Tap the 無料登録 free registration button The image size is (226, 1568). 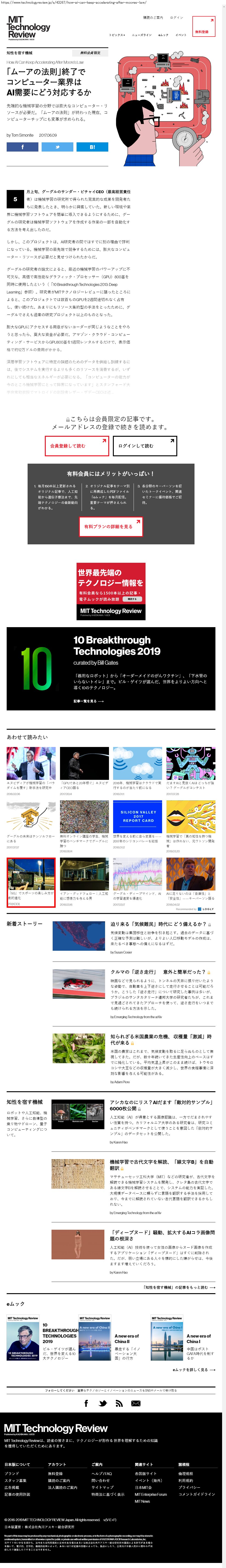(x=203, y=26)
